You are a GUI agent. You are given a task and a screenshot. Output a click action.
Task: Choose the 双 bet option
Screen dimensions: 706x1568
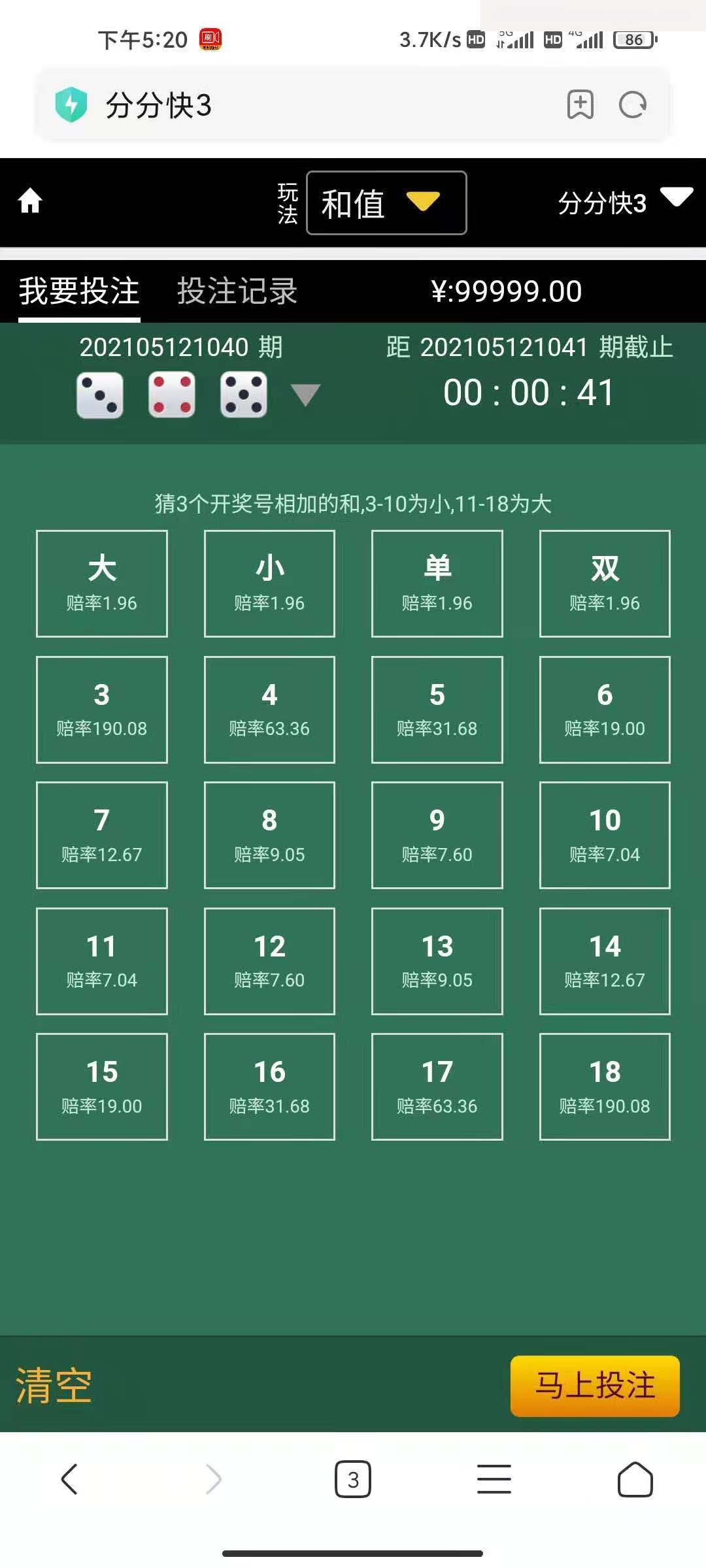pos(605,583)
